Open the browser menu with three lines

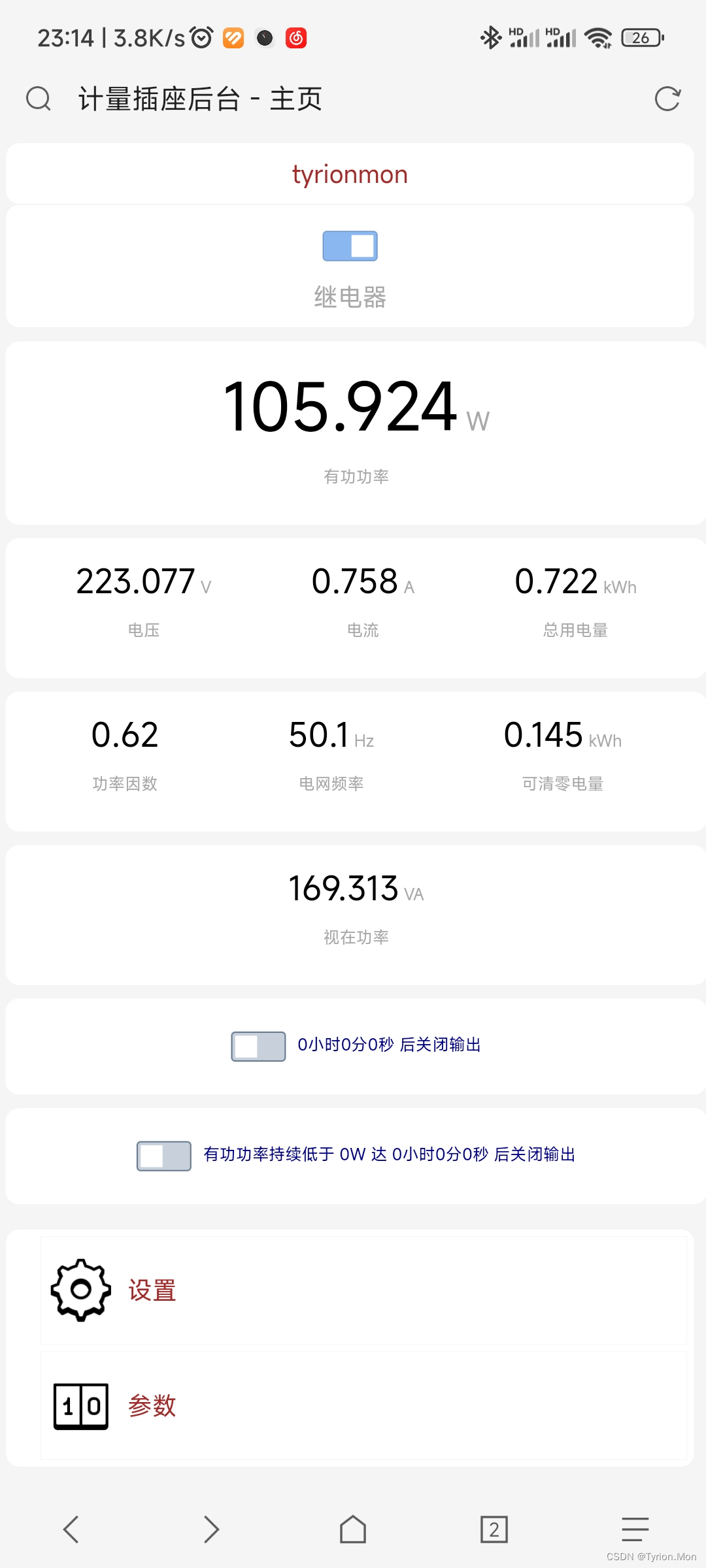click(635, 1529)
